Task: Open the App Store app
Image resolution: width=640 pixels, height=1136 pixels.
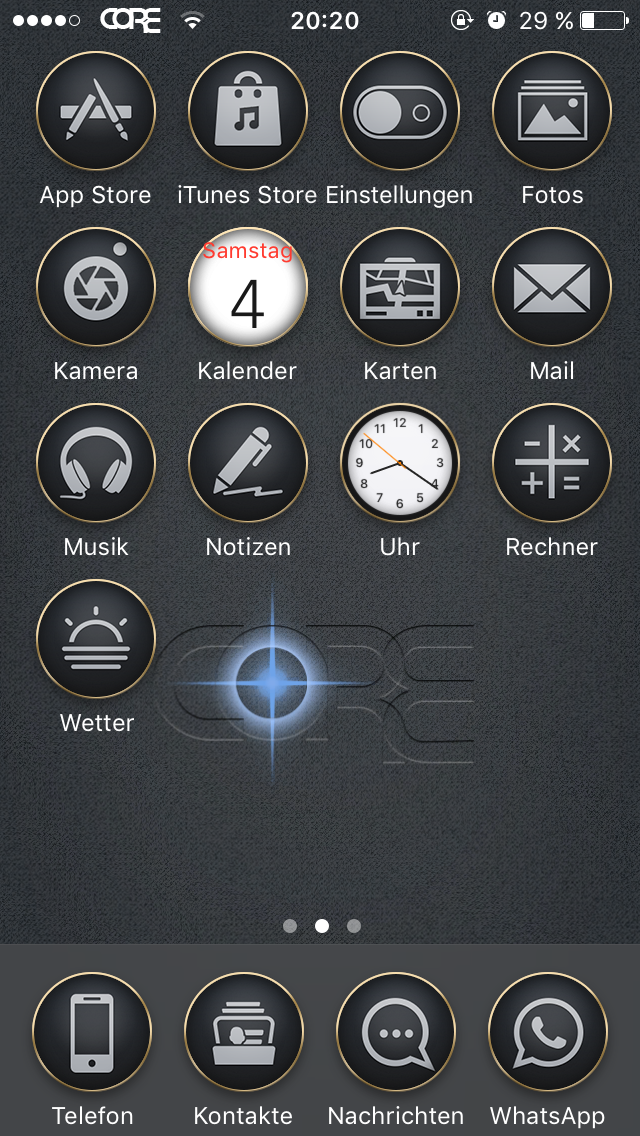Action: (x=96, y=111)
